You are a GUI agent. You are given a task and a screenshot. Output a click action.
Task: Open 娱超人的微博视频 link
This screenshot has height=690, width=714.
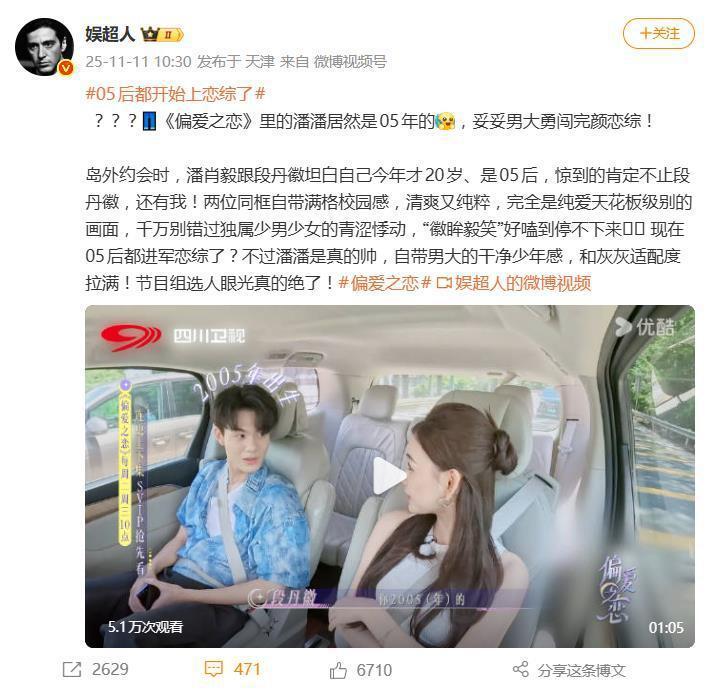515,283
